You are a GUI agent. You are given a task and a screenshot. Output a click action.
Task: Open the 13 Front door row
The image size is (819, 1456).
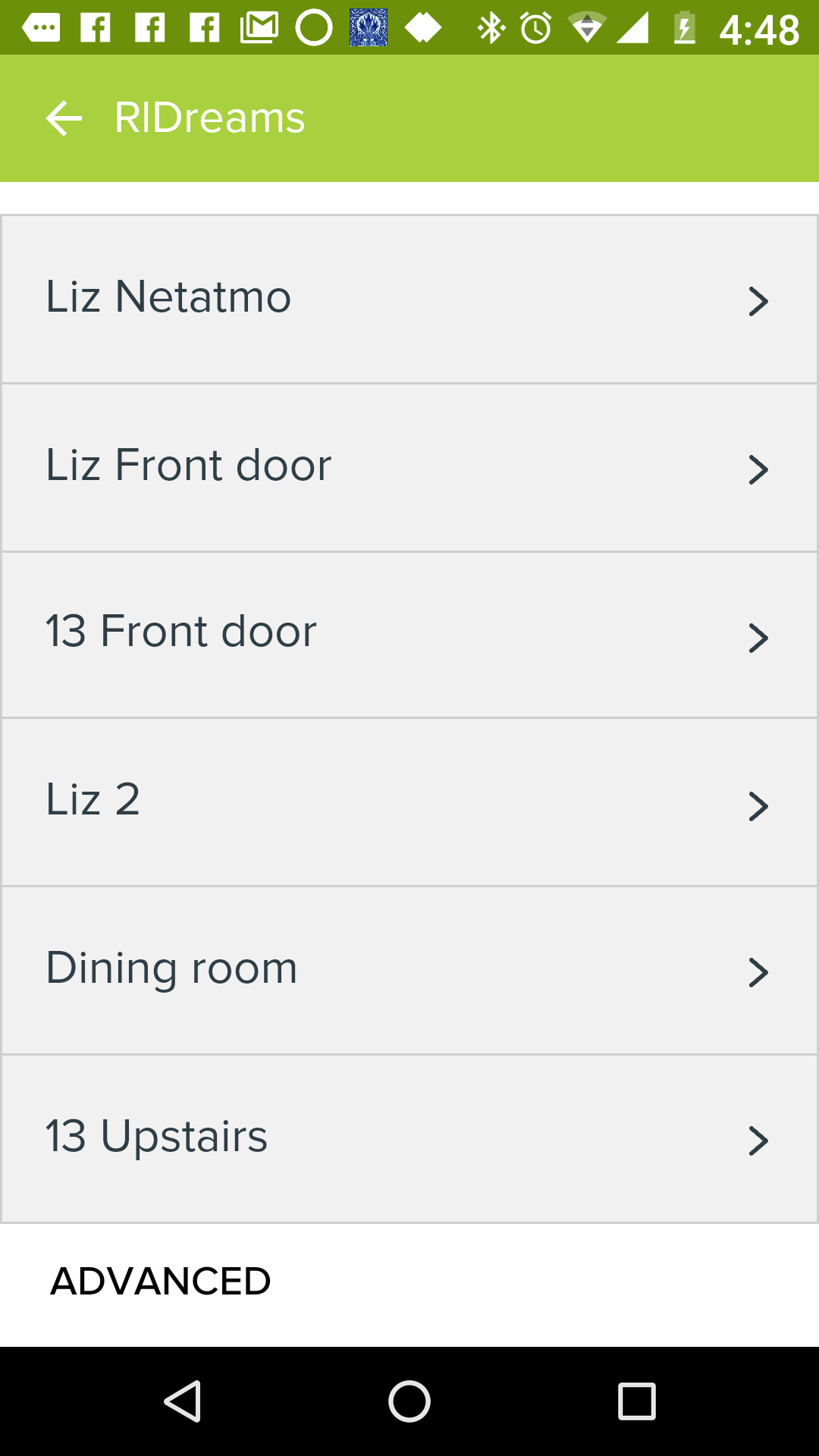pyautogui.click(x=409, y=634)
